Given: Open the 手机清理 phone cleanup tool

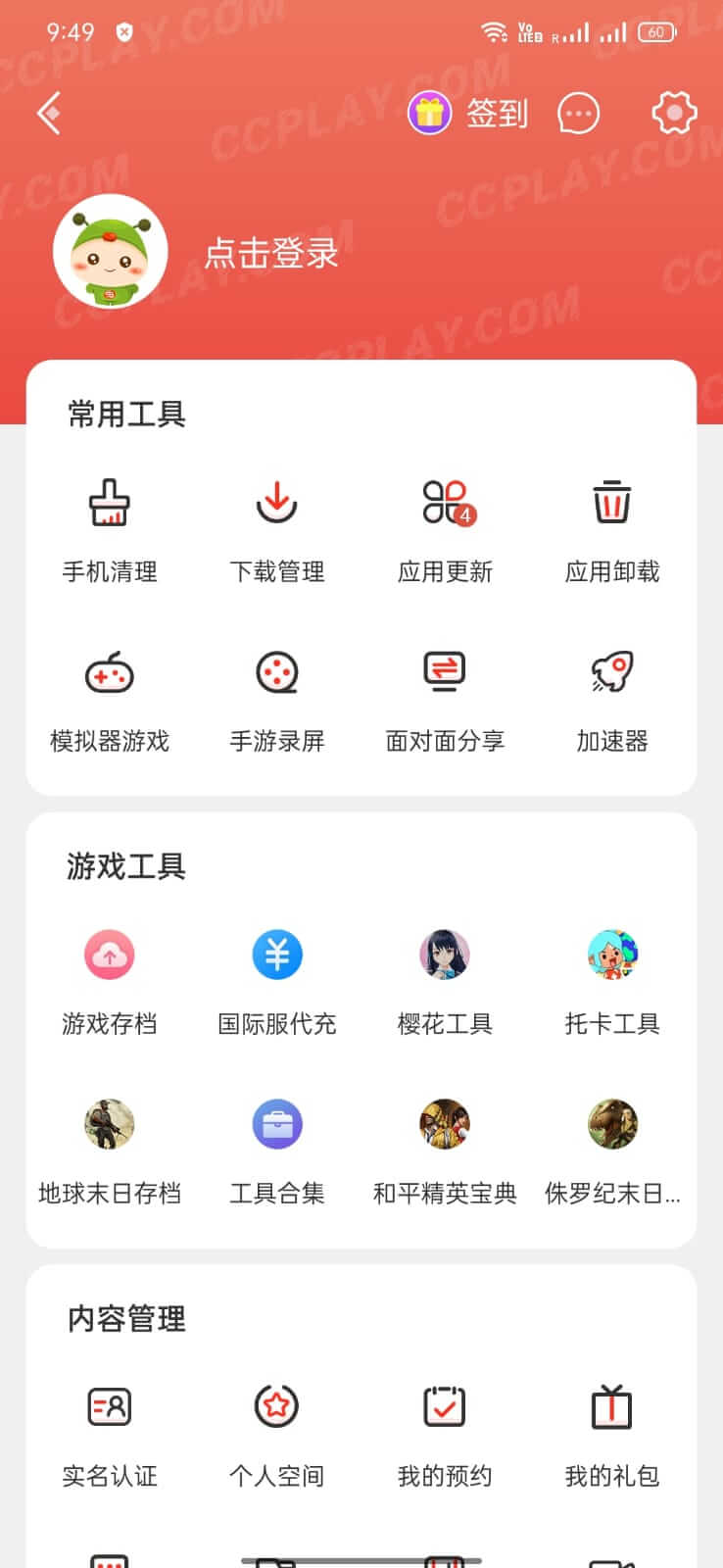Looking at the screenshot, I should [x=109, y=529].
